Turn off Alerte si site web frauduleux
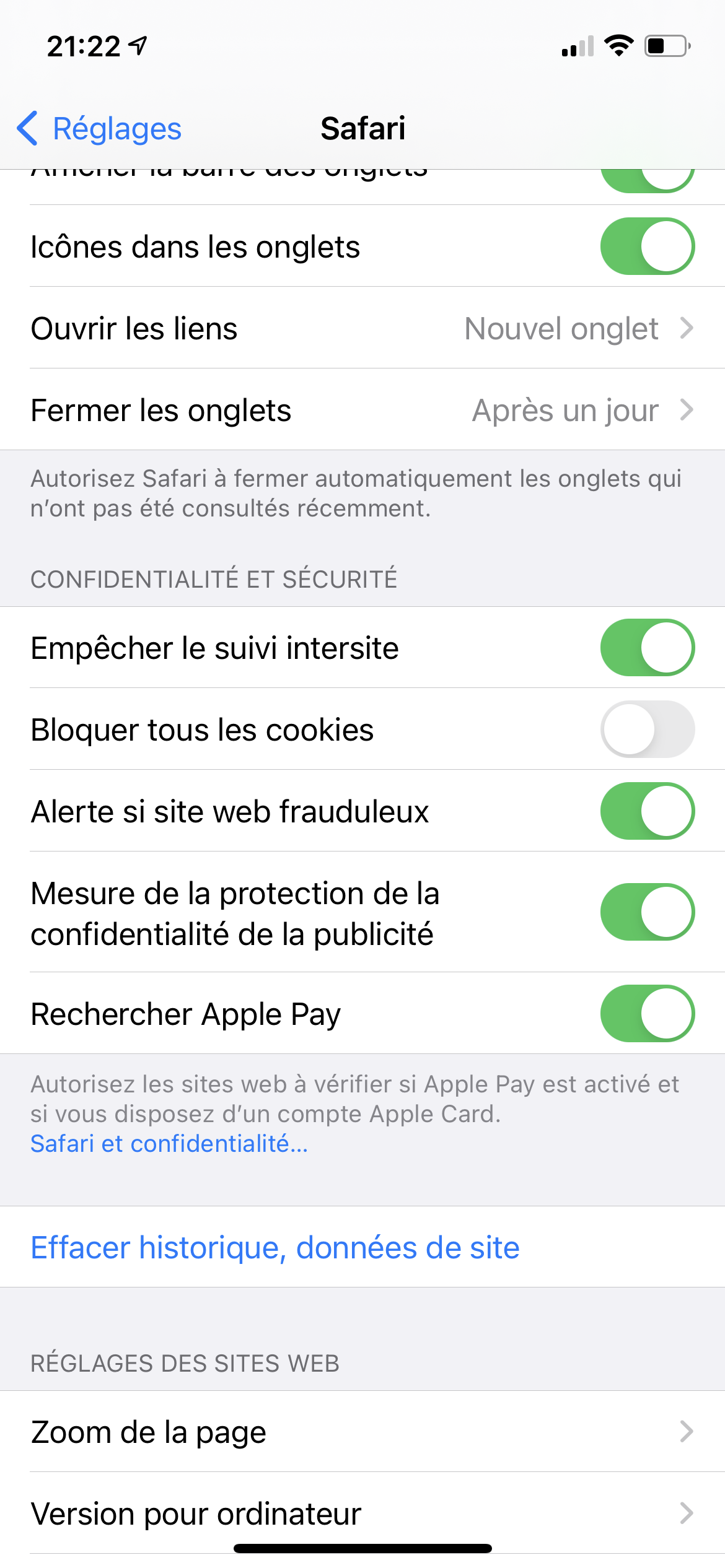This screenshot has width=725, height=1568. (x=647, y=811)
